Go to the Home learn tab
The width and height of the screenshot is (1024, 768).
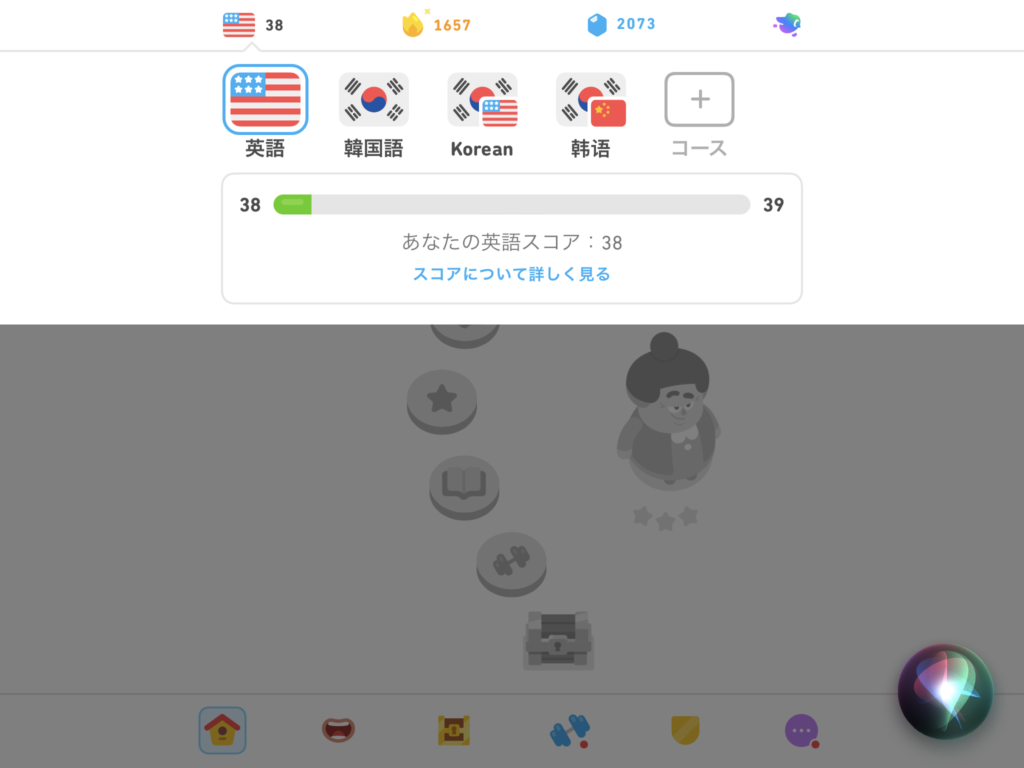[x=222, y=730]
